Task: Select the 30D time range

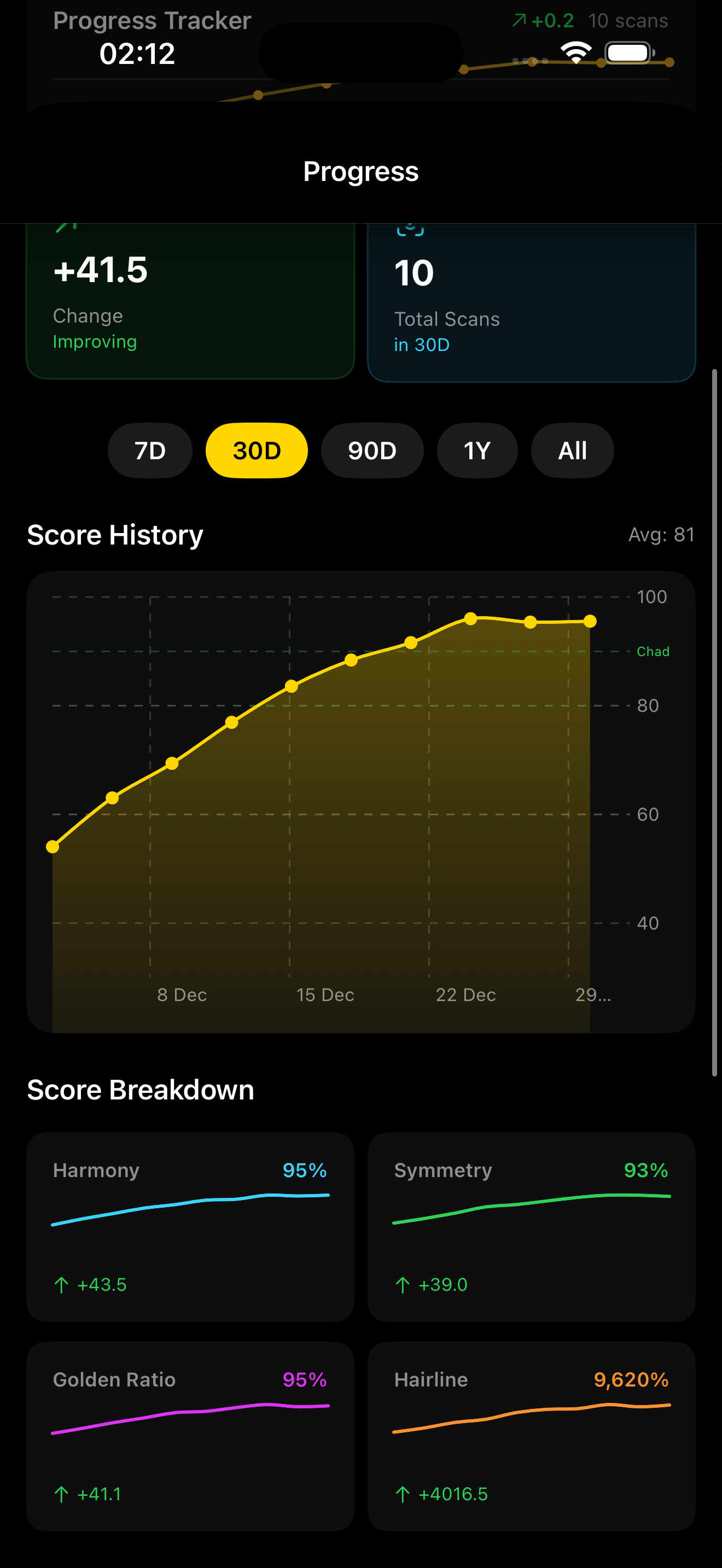Action: click(x=257, y=450)
